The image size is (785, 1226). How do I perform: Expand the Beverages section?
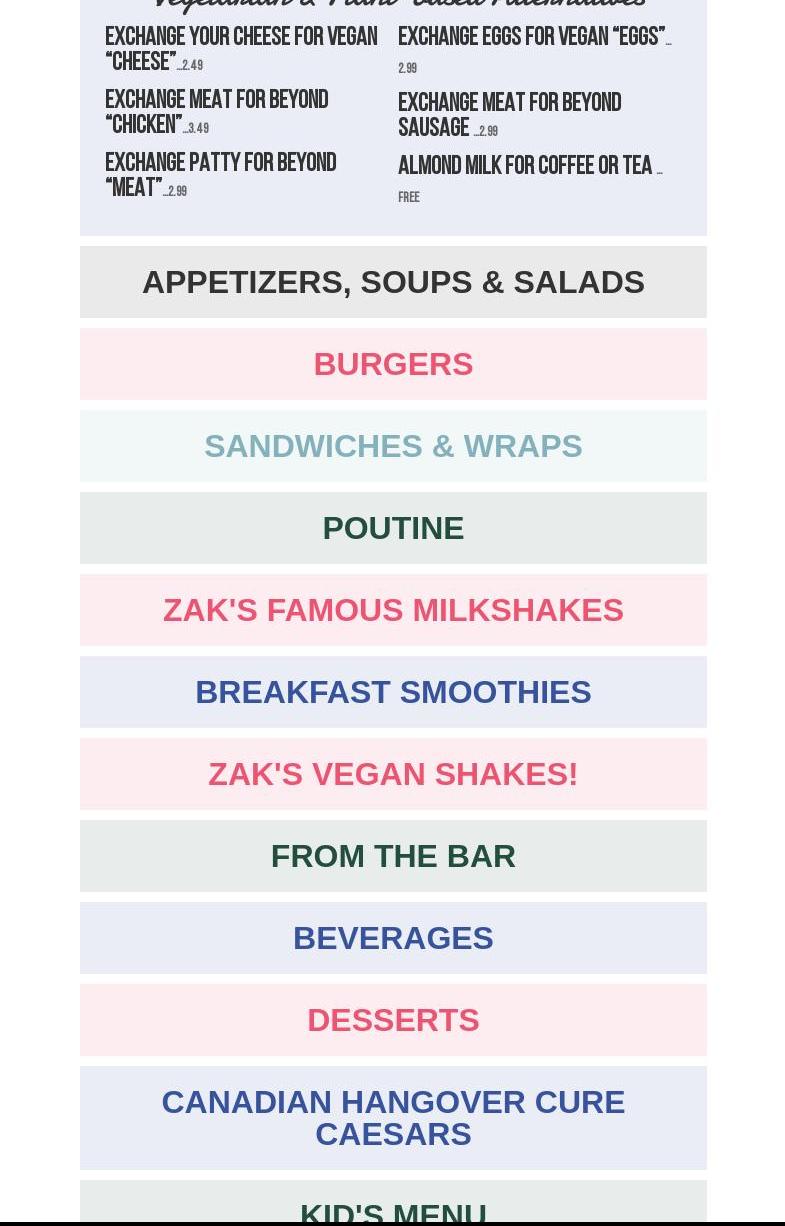pyautogui.click(x=393, y=938)
